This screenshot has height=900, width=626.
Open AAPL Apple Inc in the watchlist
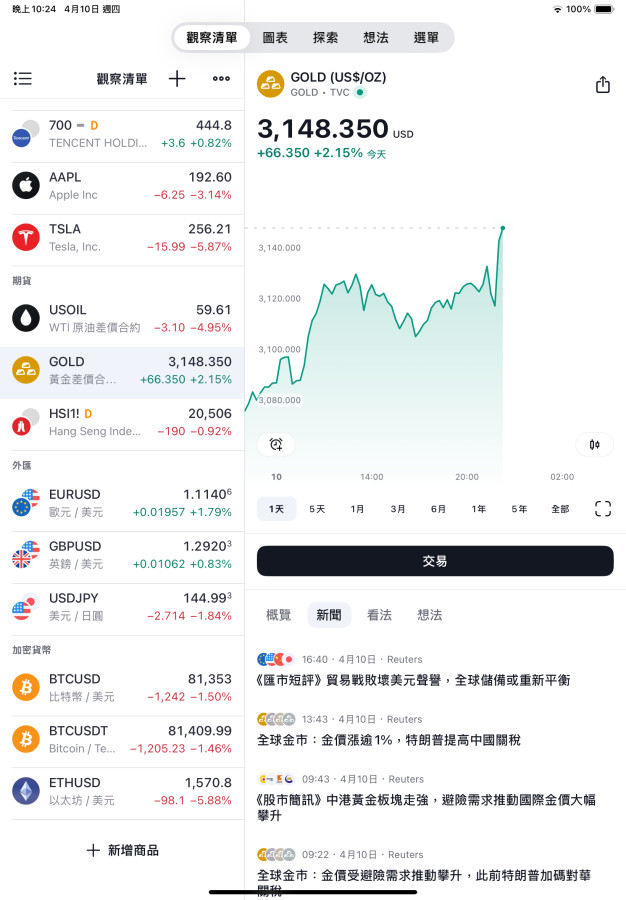click(x=122, y=186)
